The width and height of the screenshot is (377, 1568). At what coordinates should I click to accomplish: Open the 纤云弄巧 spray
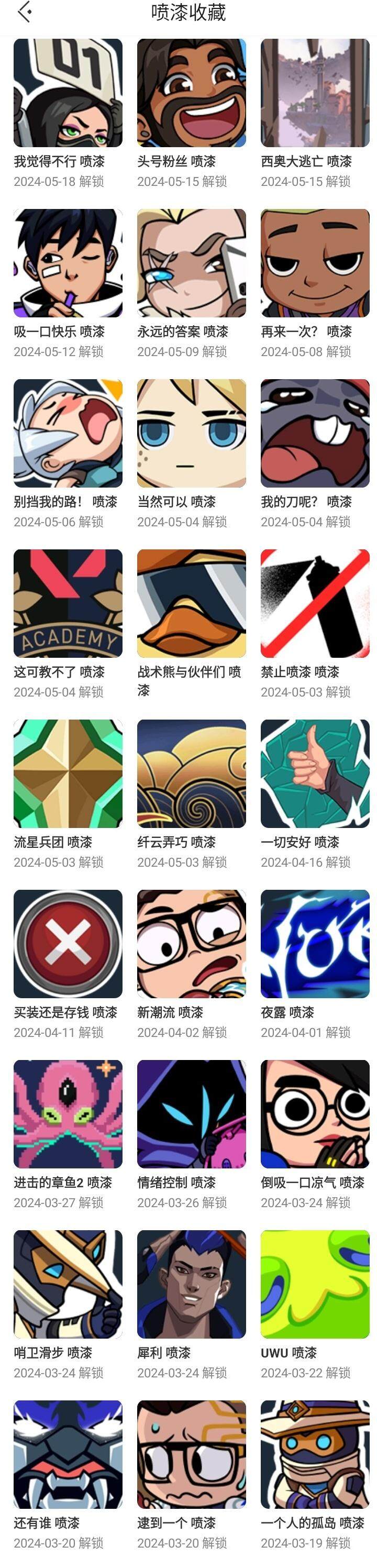[191, 774]
